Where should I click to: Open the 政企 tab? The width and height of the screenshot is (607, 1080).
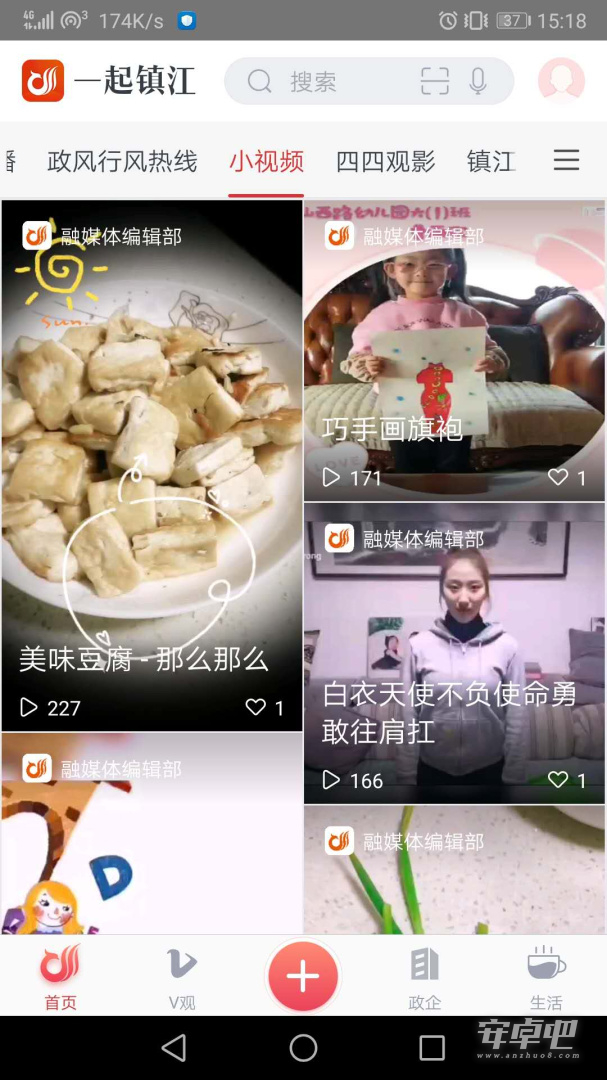[x=424, y=976]
